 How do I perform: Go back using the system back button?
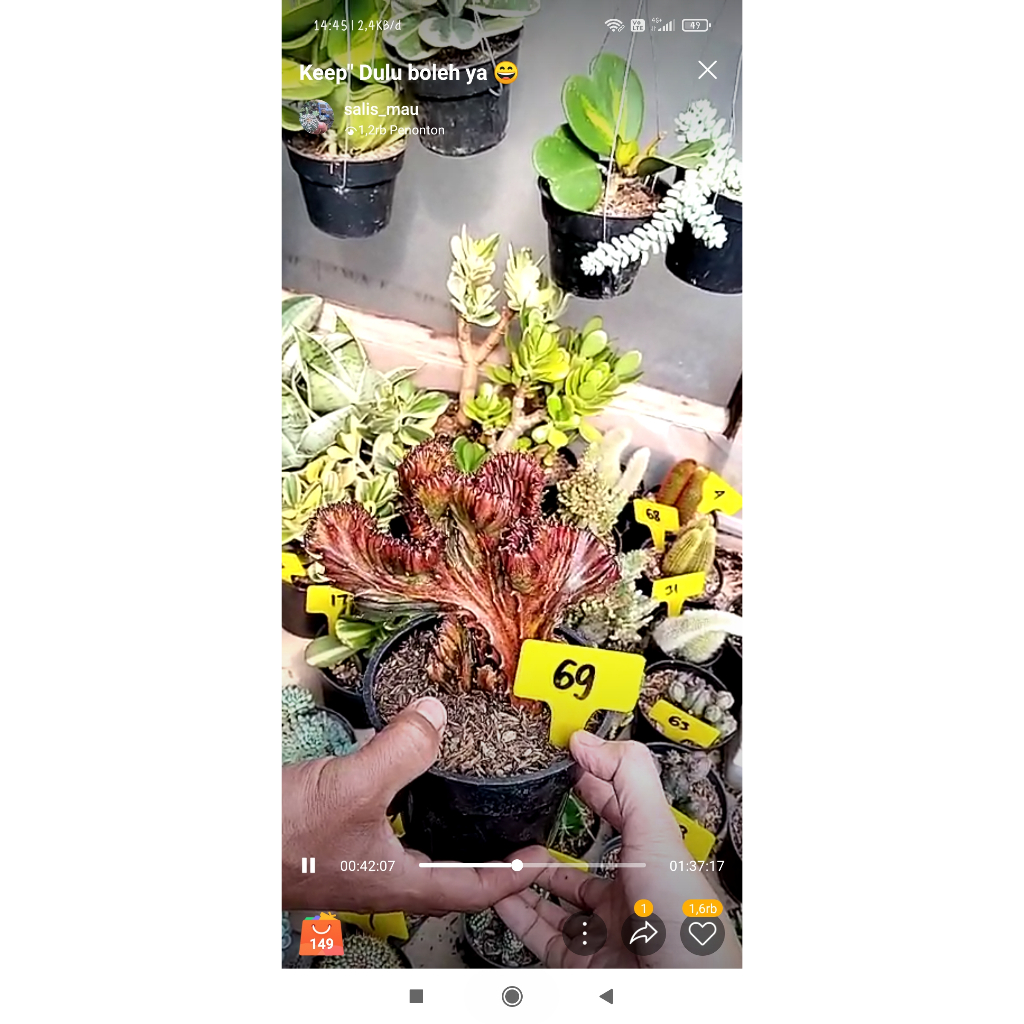(606, 996)
